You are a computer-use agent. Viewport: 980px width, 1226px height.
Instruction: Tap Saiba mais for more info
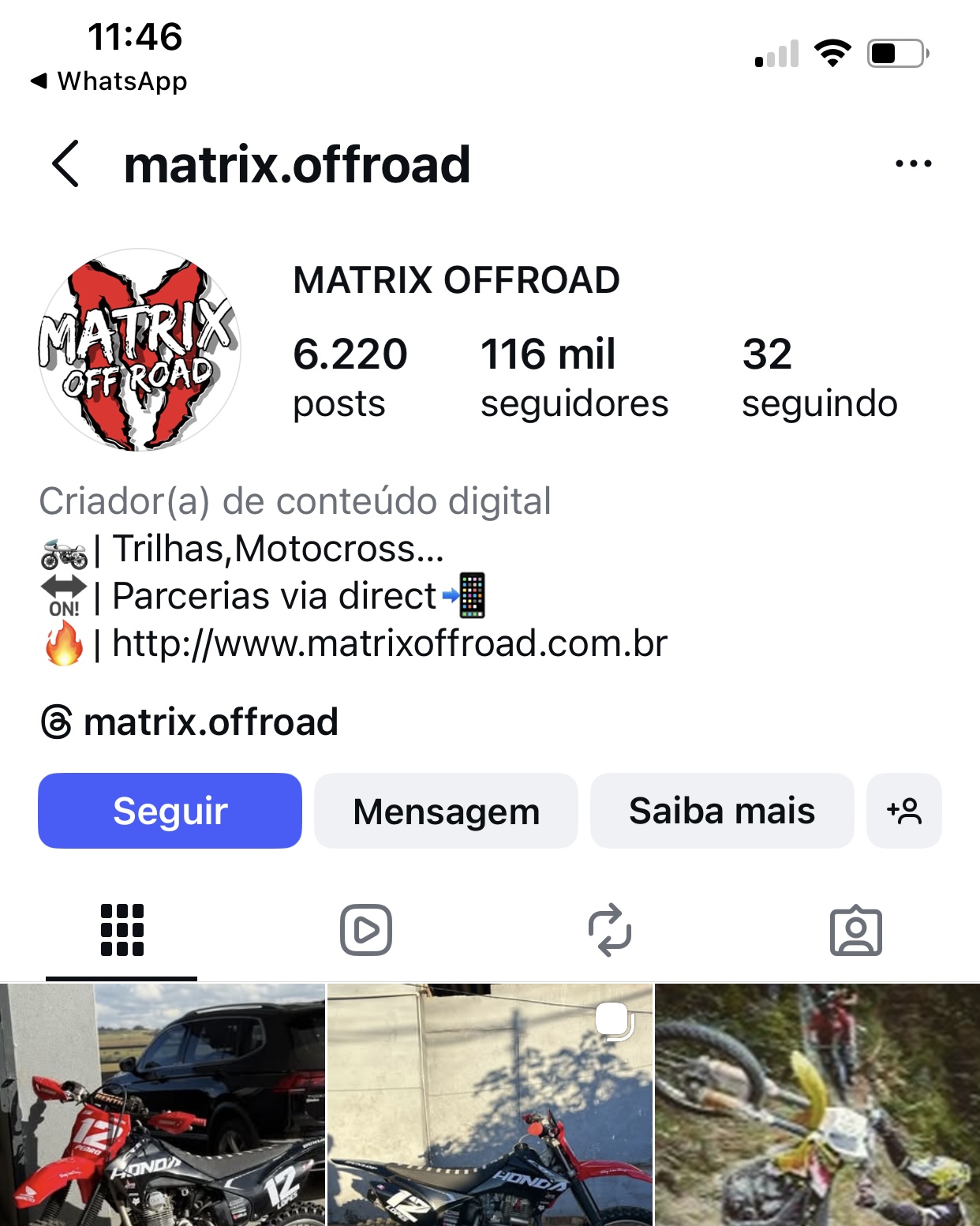pyautogui.click(x=721, y=810)
